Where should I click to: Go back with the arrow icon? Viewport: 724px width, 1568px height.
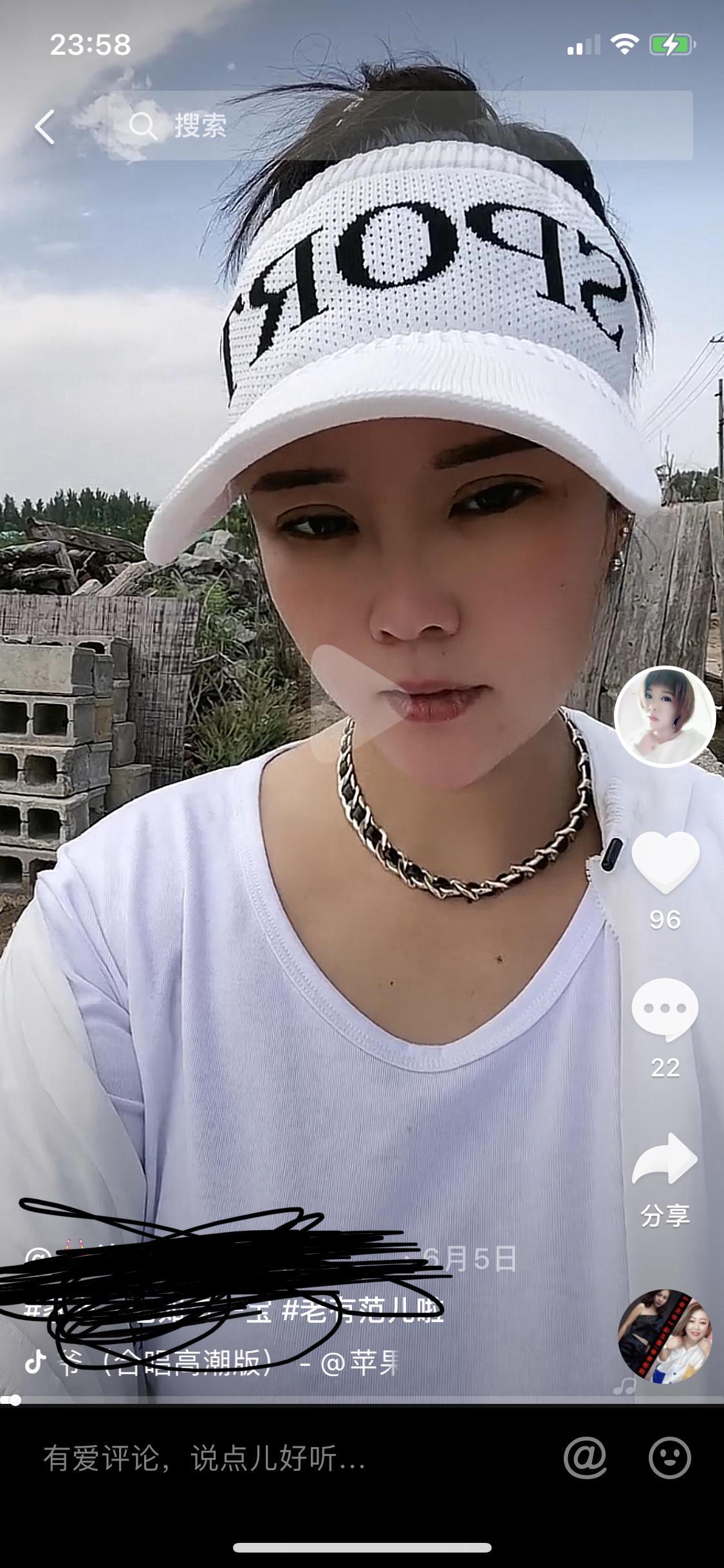coord(45,126)
